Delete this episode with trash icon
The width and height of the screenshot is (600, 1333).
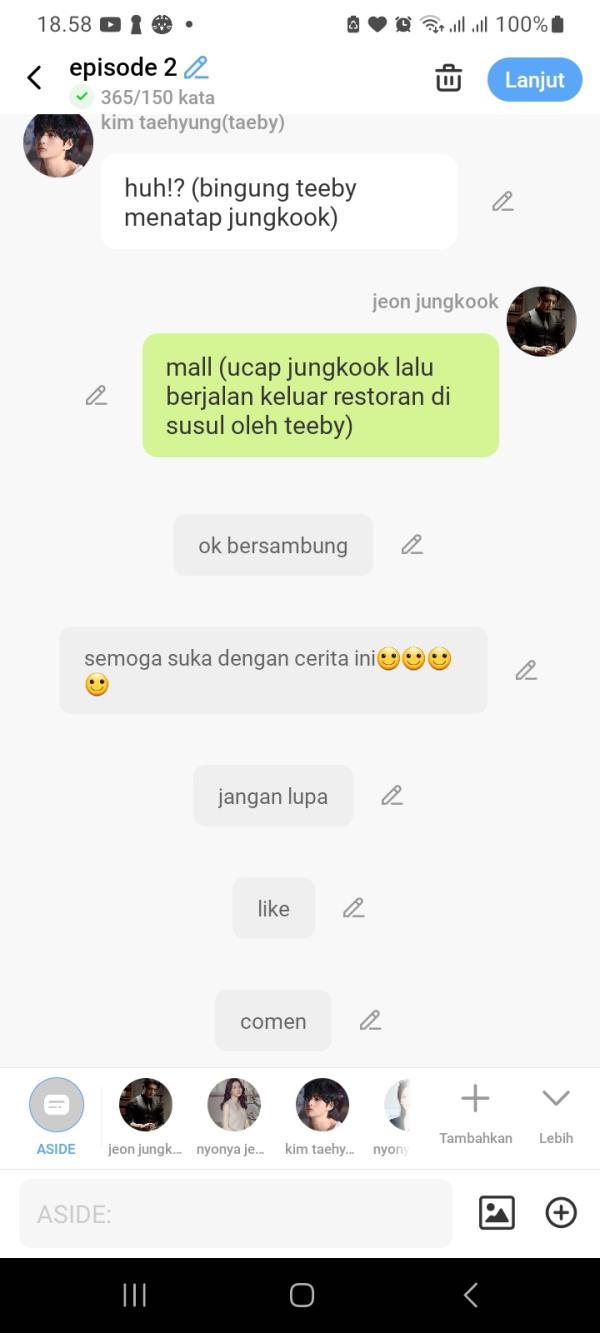click(449, 78)
